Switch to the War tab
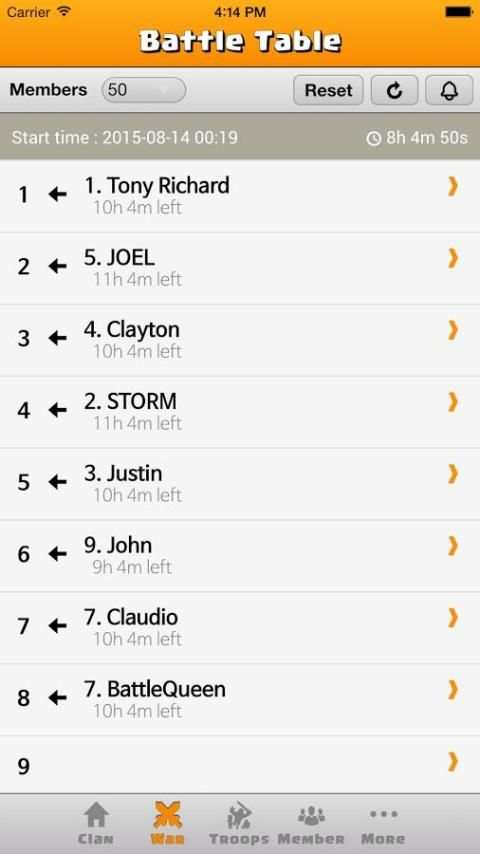The width and height of the screenshot is (480, 854). 167,824
